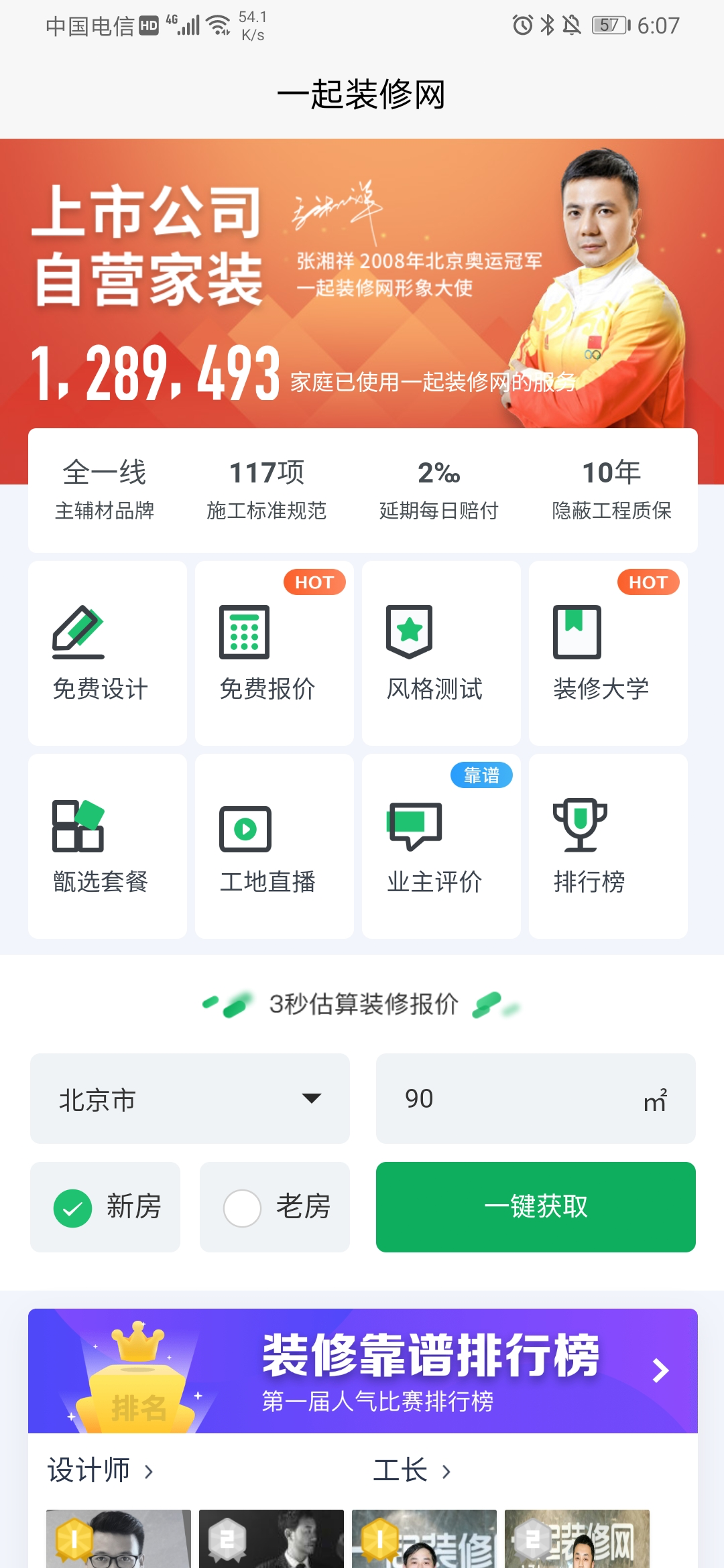Expand the 设计师 chevron
The image size is (724, 1568).
tap(149, 1472)
